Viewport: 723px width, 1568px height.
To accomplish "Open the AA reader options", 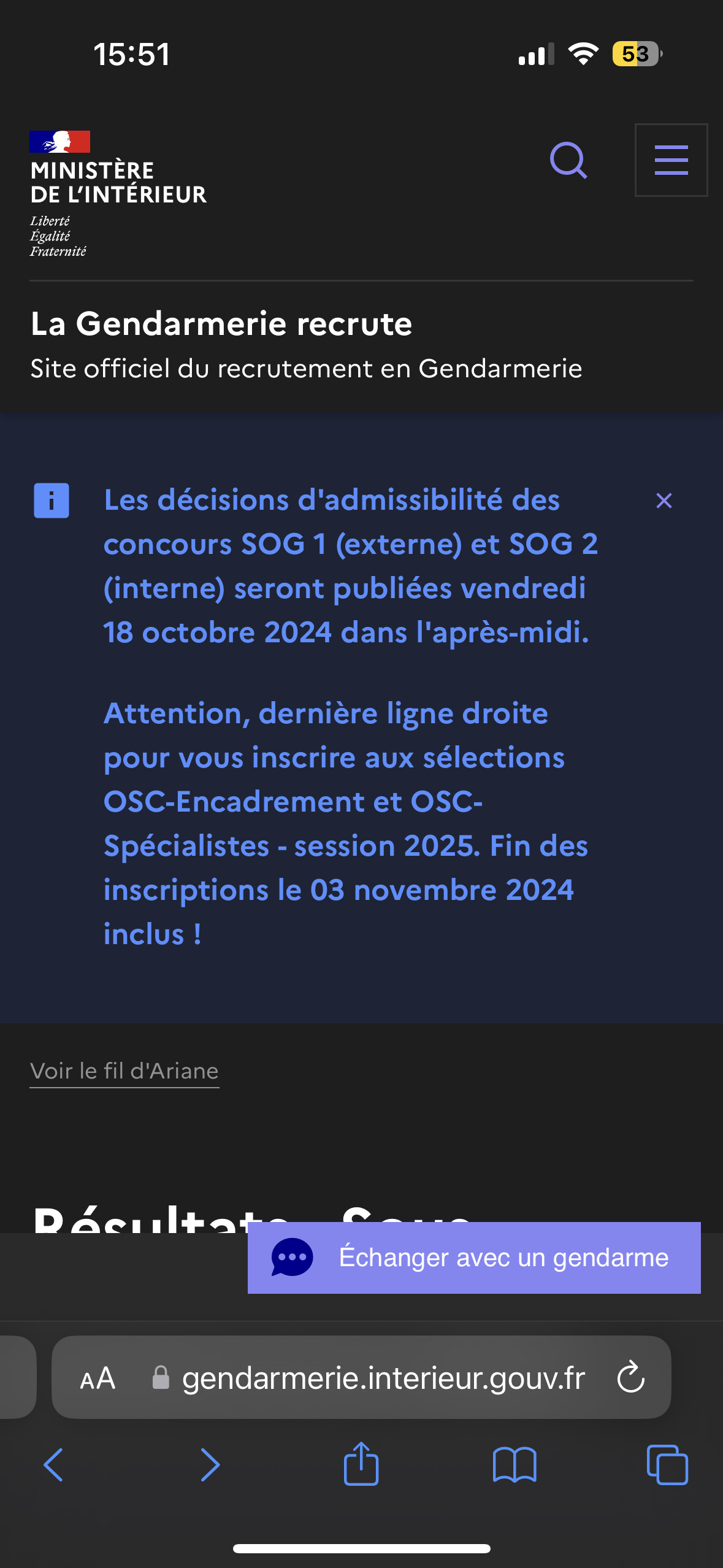I will (98, 1378).
